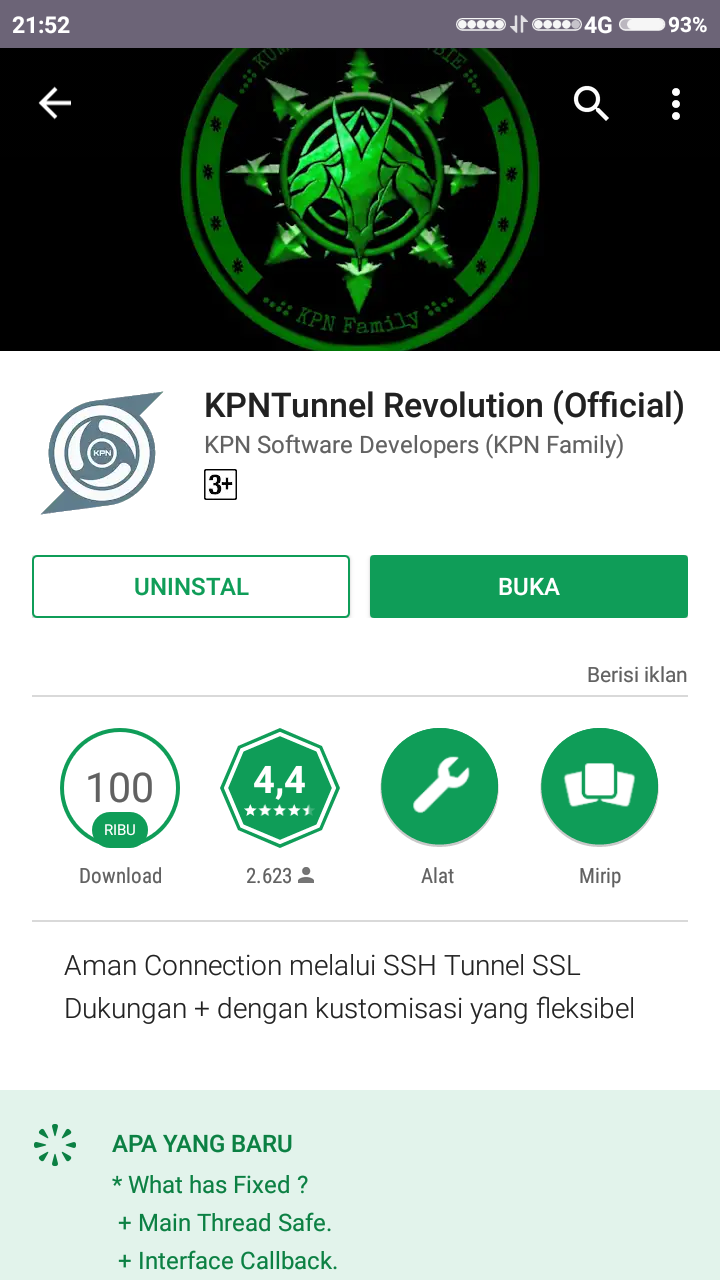The image size is (720, 1280).
Task: Open KPN Software Developers page
Action: [413, 445]
